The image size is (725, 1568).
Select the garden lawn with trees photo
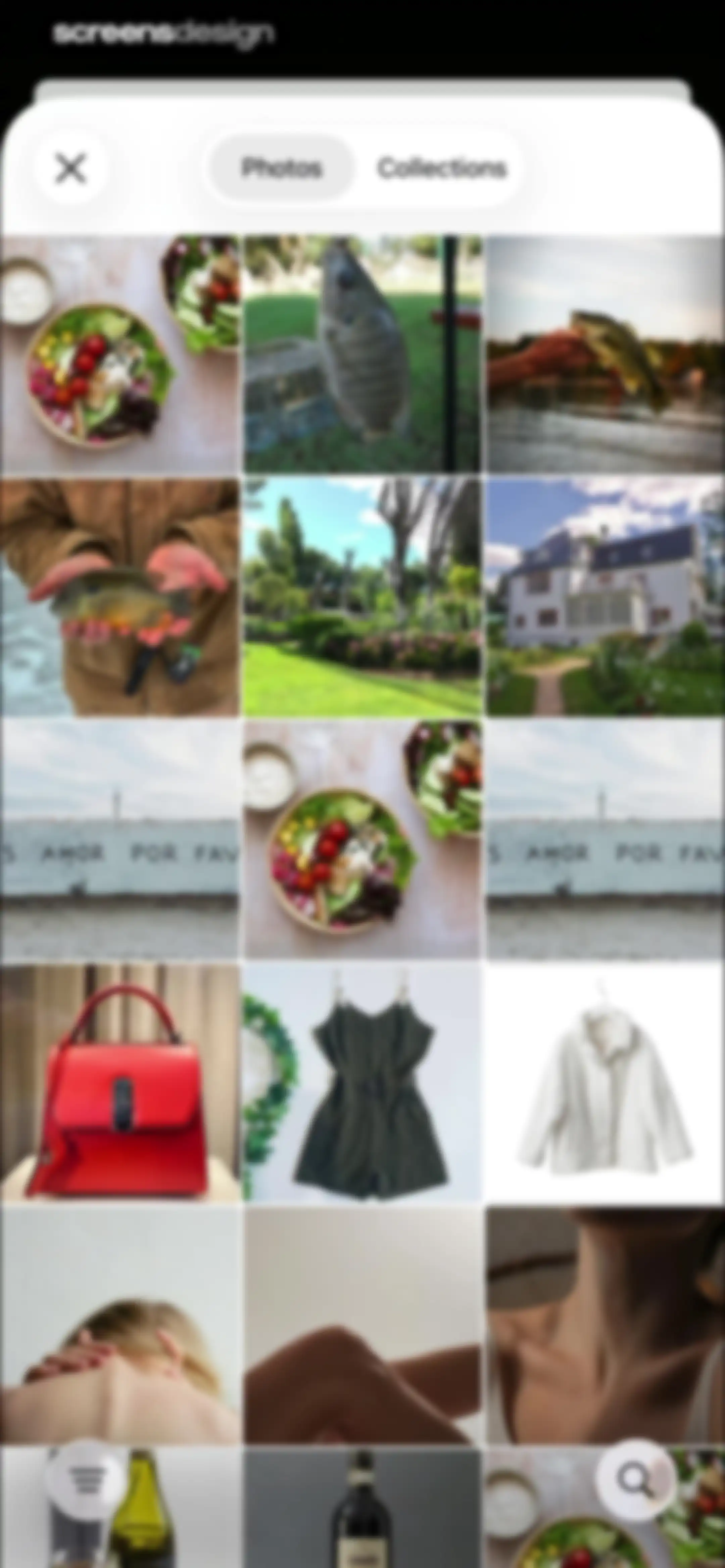(x=363, y=598)
